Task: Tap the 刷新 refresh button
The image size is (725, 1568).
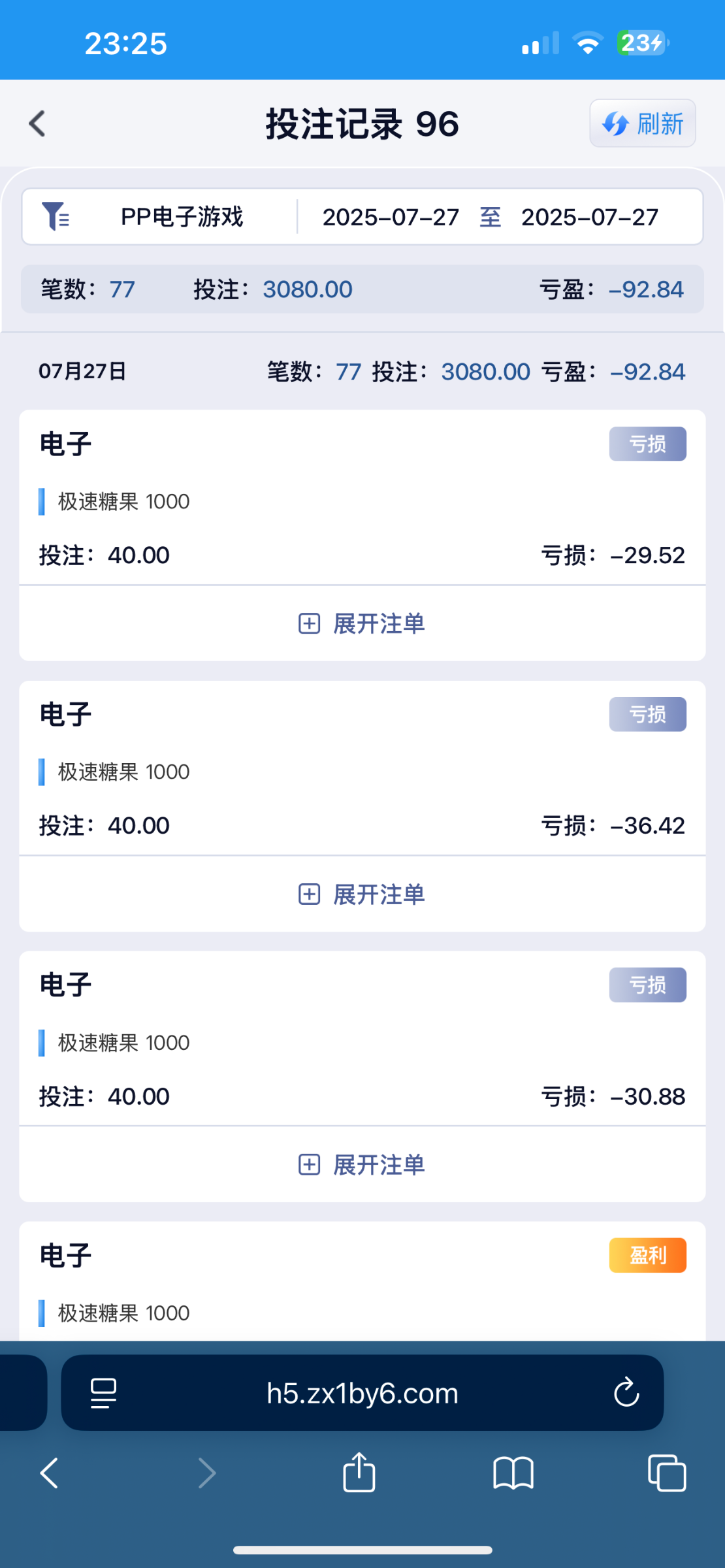Action: point(643,123)
